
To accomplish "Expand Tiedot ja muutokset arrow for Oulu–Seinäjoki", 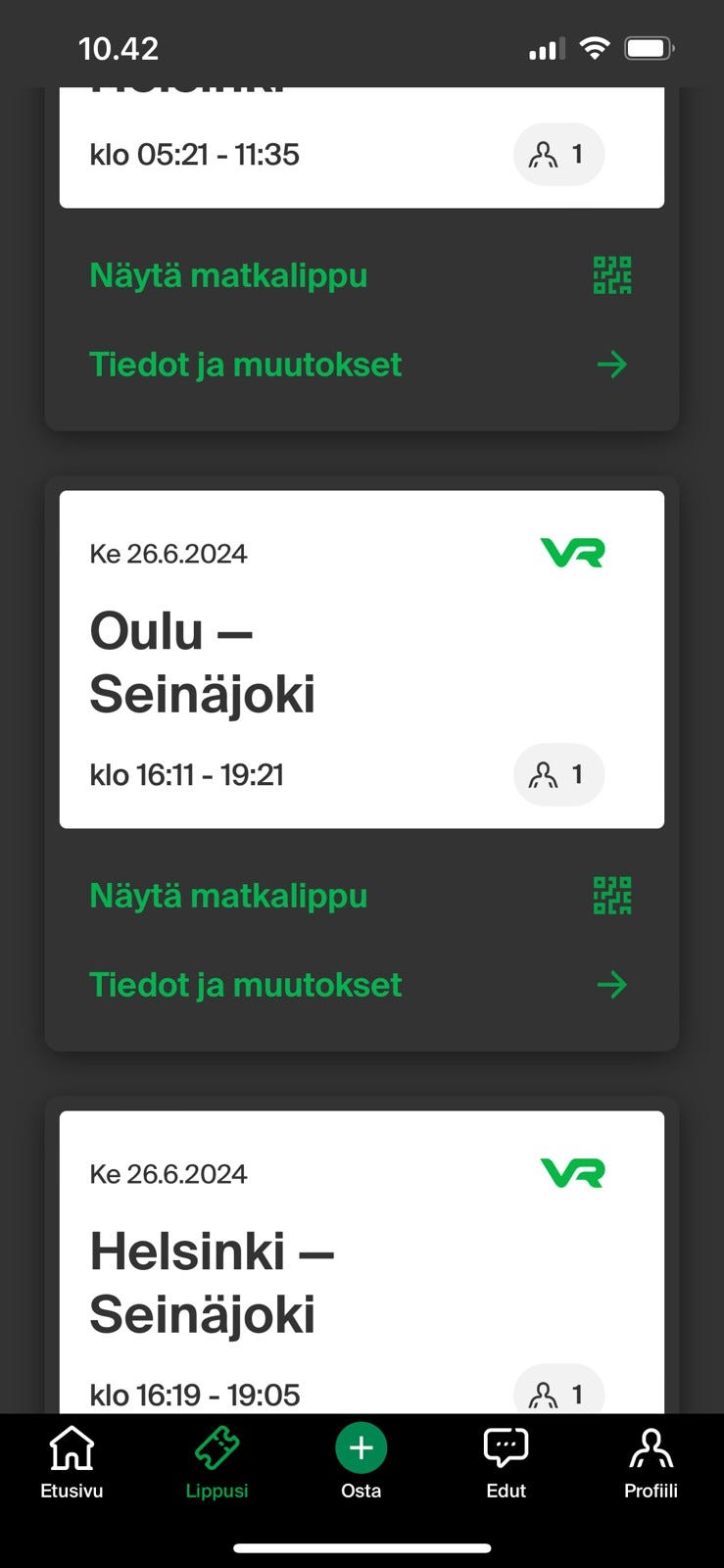I will 610,984.
